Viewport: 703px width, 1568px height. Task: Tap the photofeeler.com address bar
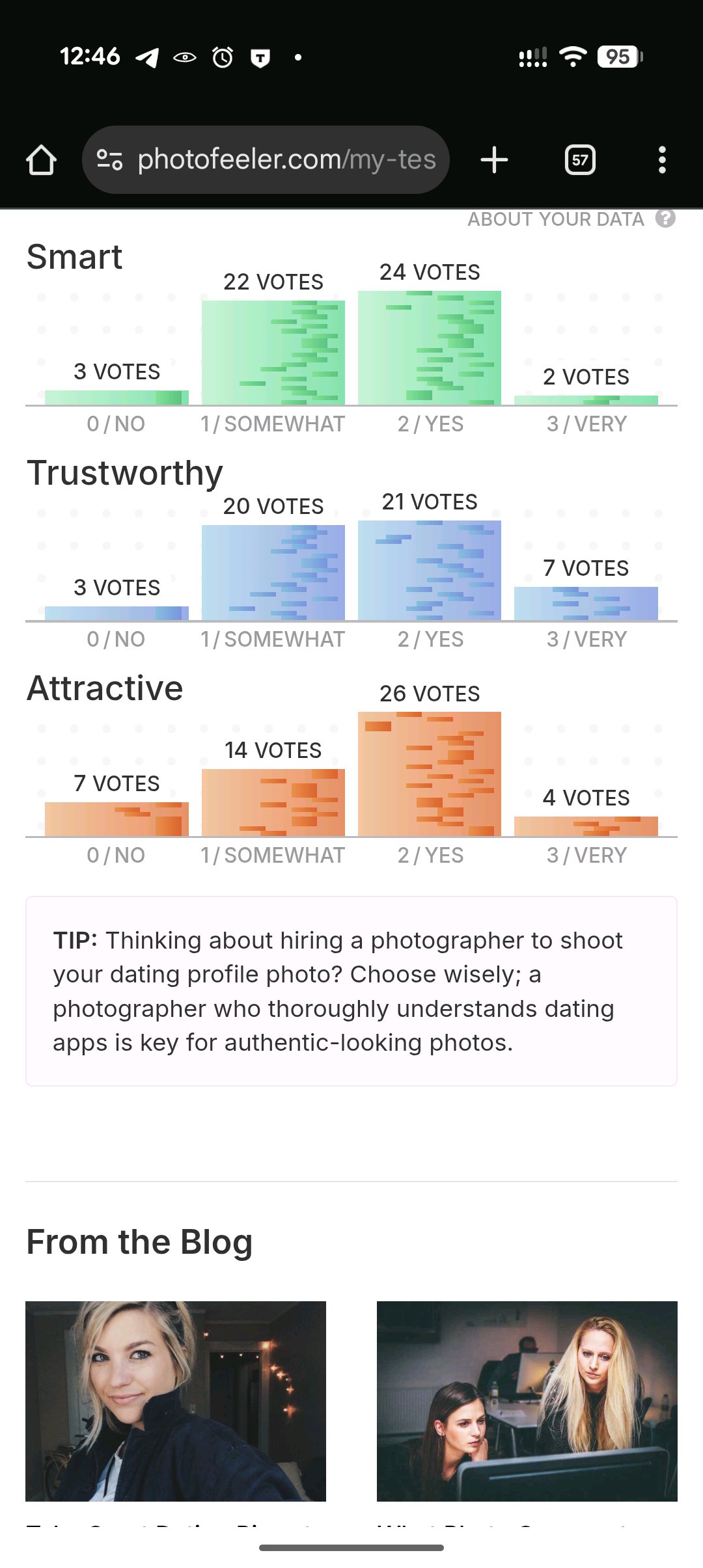(286, 160)
